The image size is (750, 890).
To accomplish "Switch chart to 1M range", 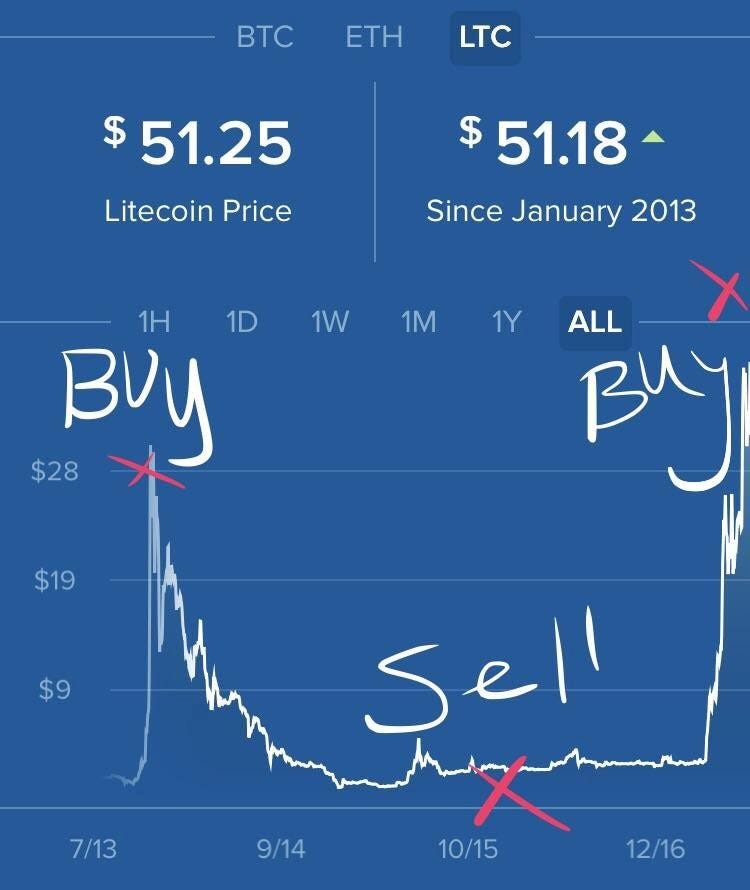I will [418, 322].
